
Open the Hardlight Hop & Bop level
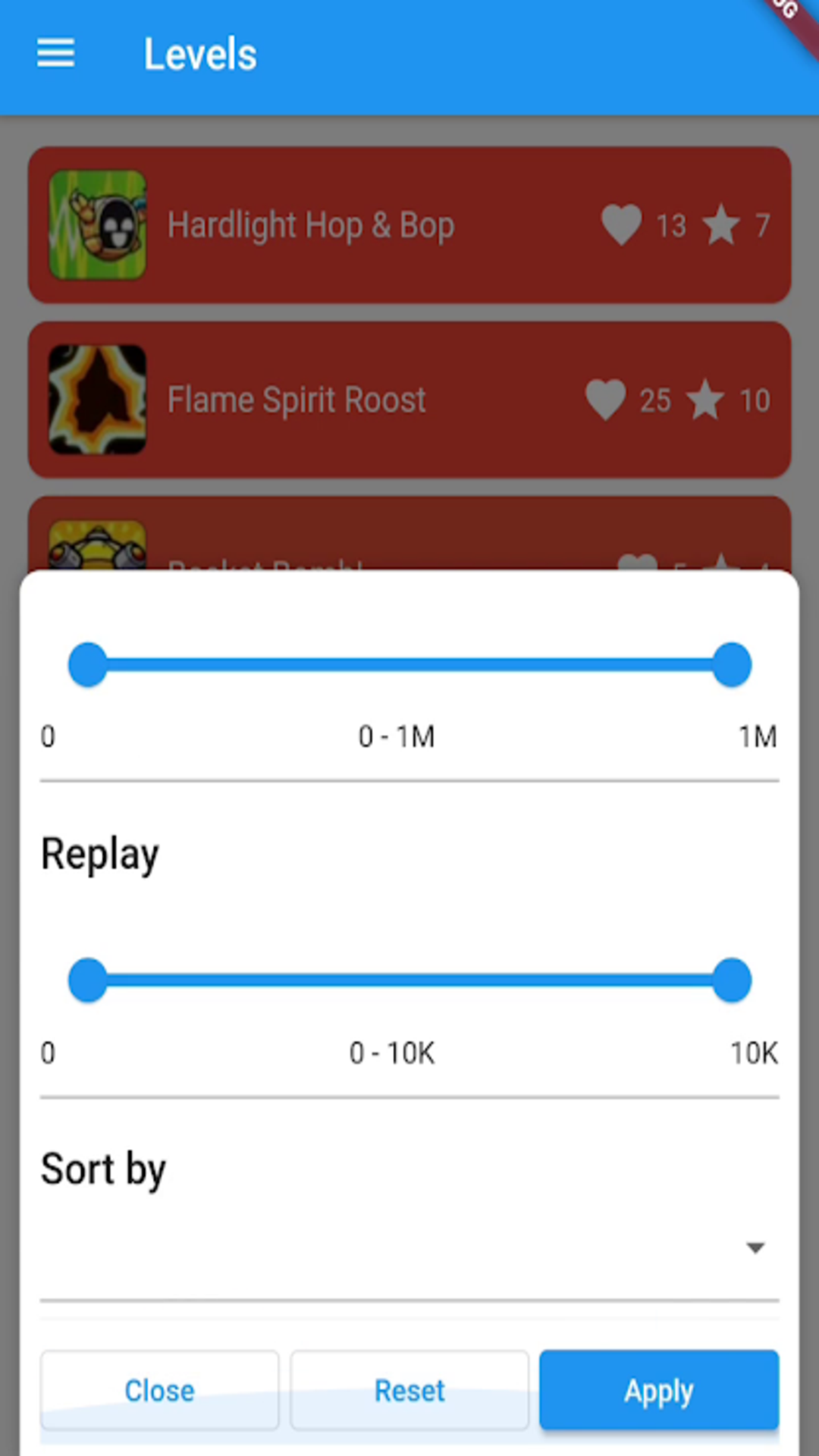[x=409, y=225]
